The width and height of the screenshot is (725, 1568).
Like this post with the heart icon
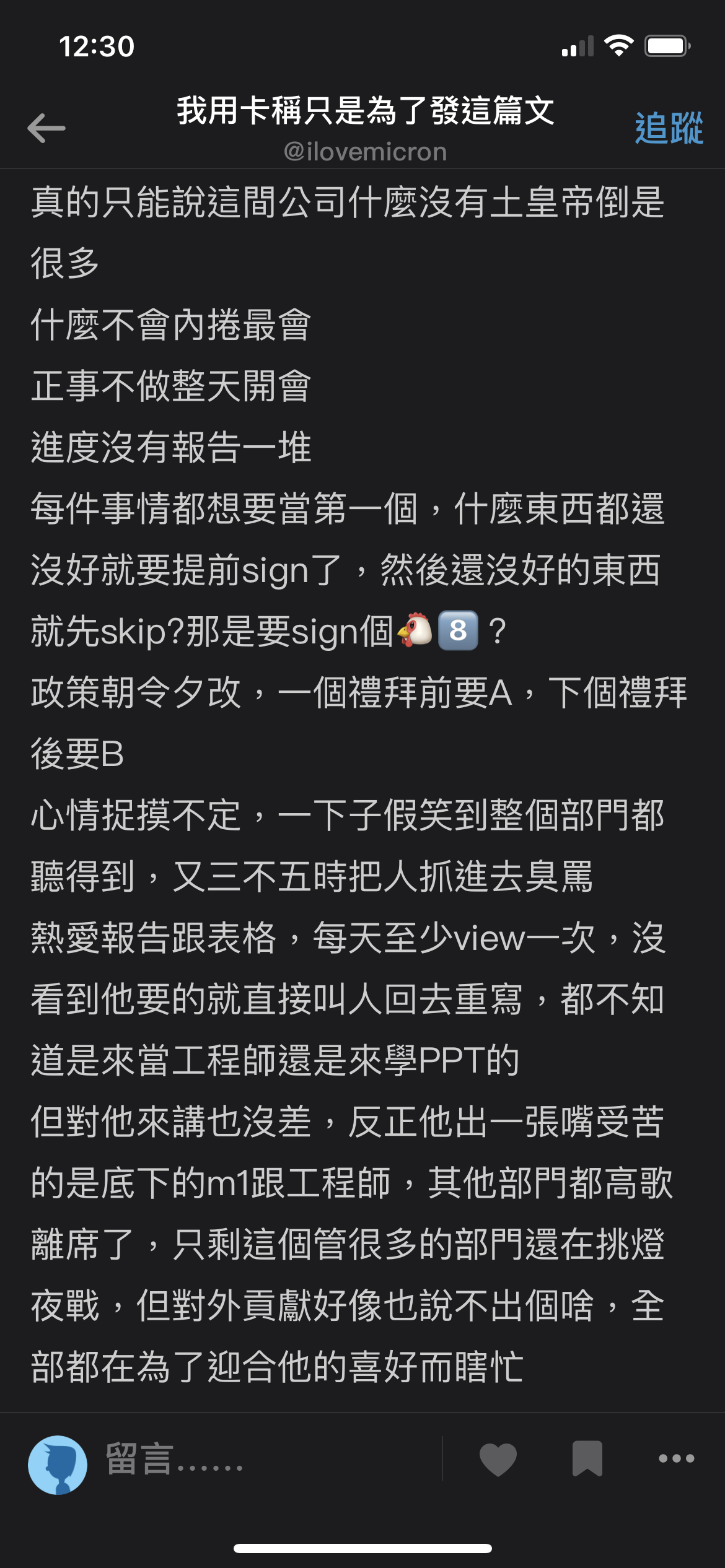coord(498,1459)
